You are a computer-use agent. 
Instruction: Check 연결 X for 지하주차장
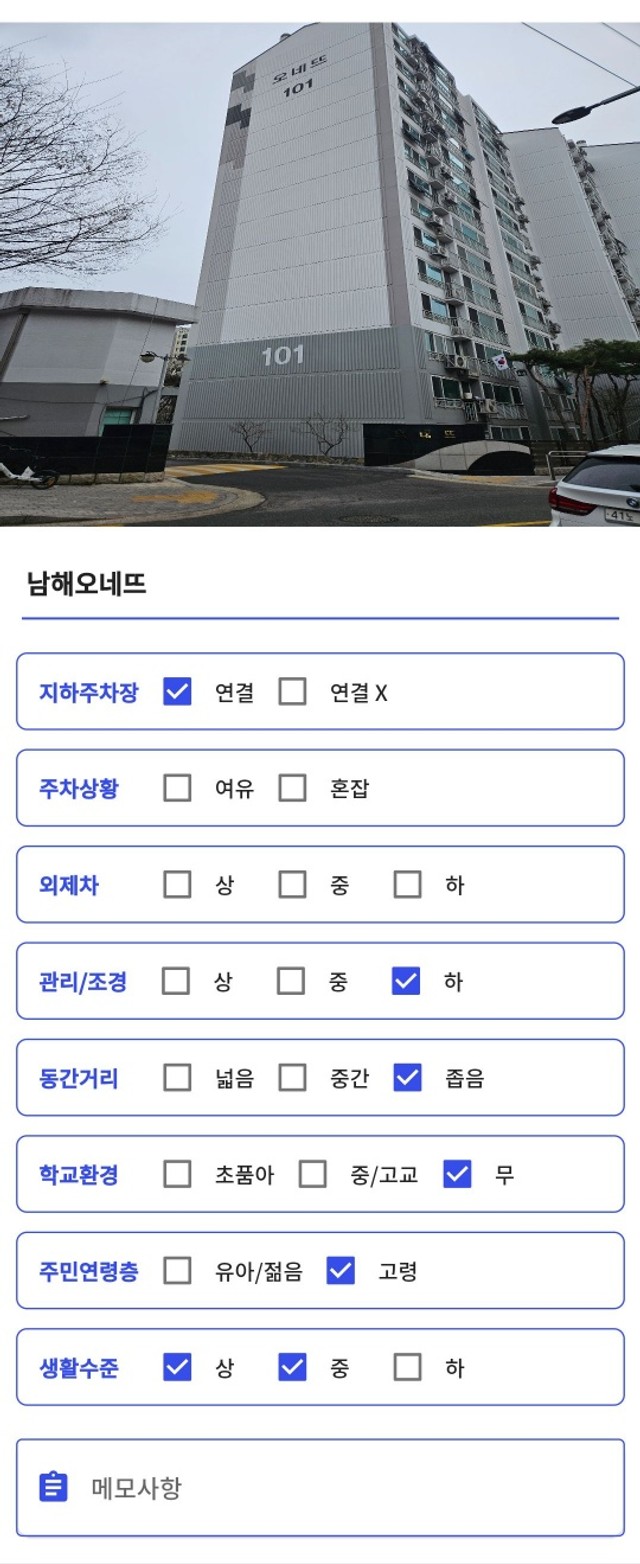(x=292, y=692)
